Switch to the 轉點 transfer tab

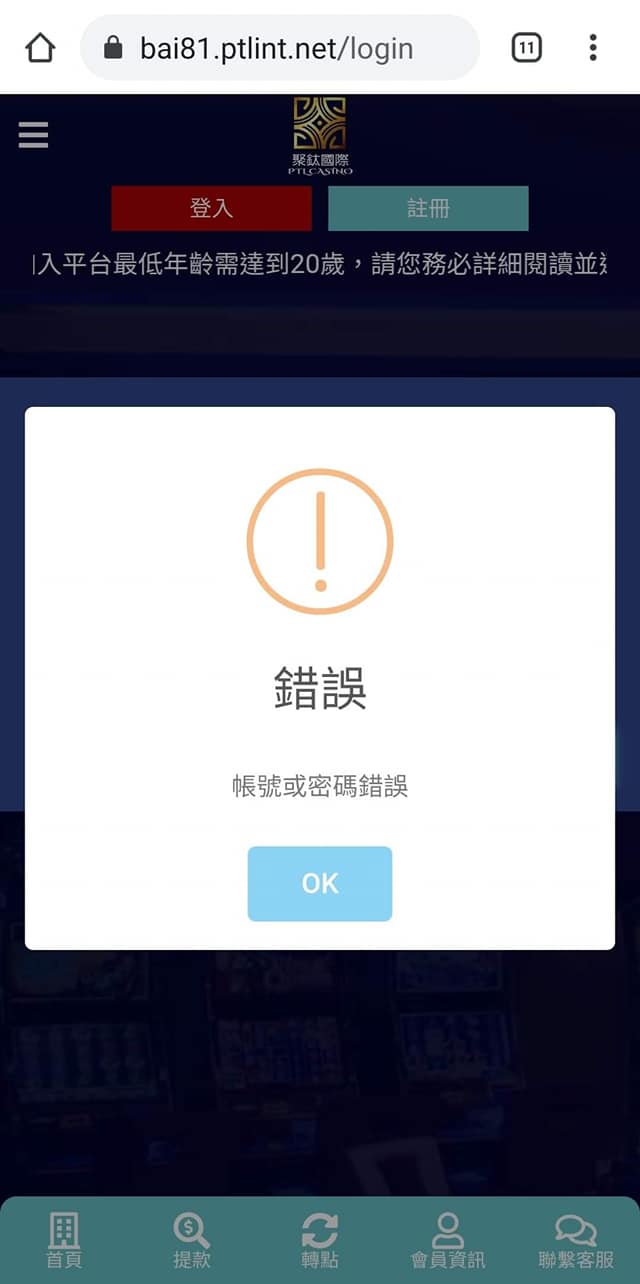click(x=319, y=1241)
